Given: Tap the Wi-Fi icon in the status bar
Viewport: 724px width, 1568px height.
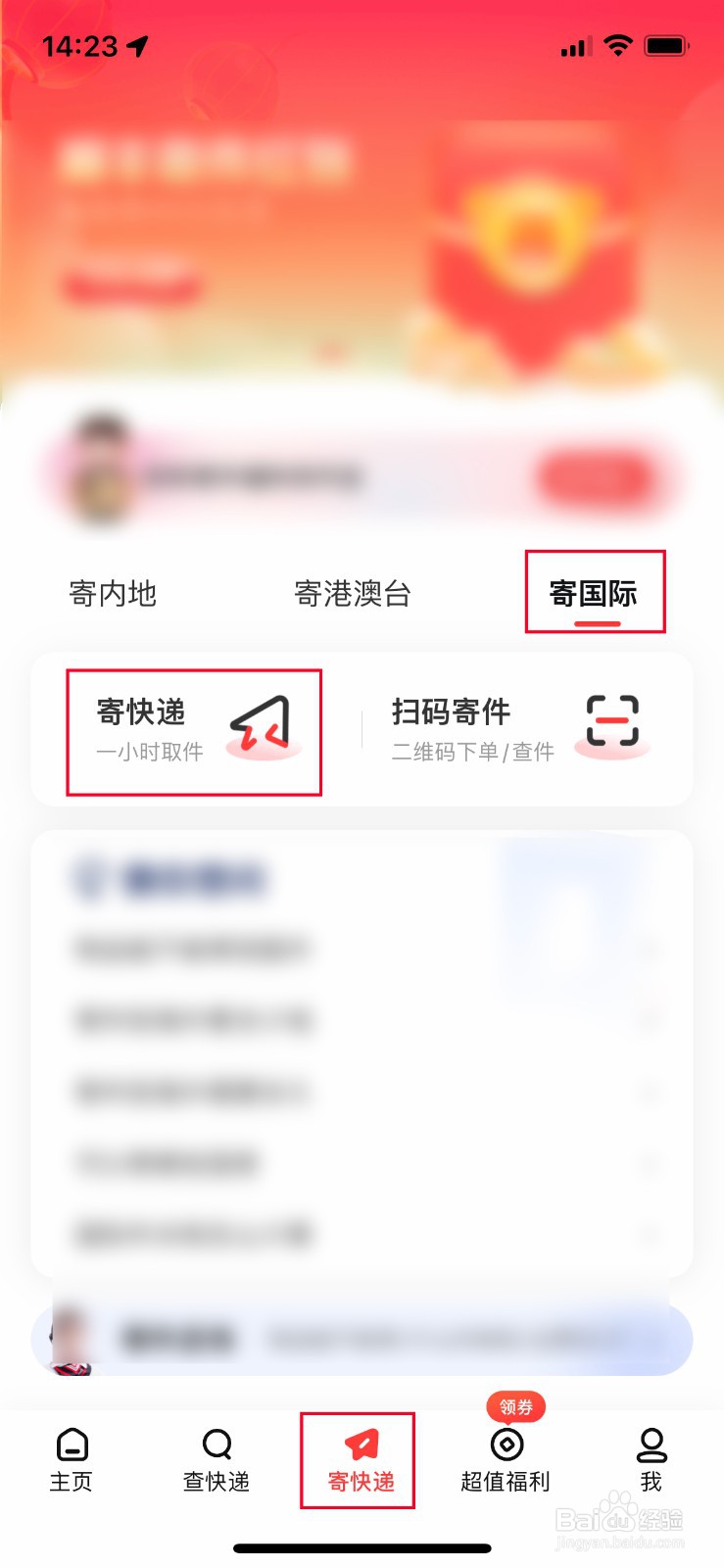Looking at the screenshot, I should [618, 44].
